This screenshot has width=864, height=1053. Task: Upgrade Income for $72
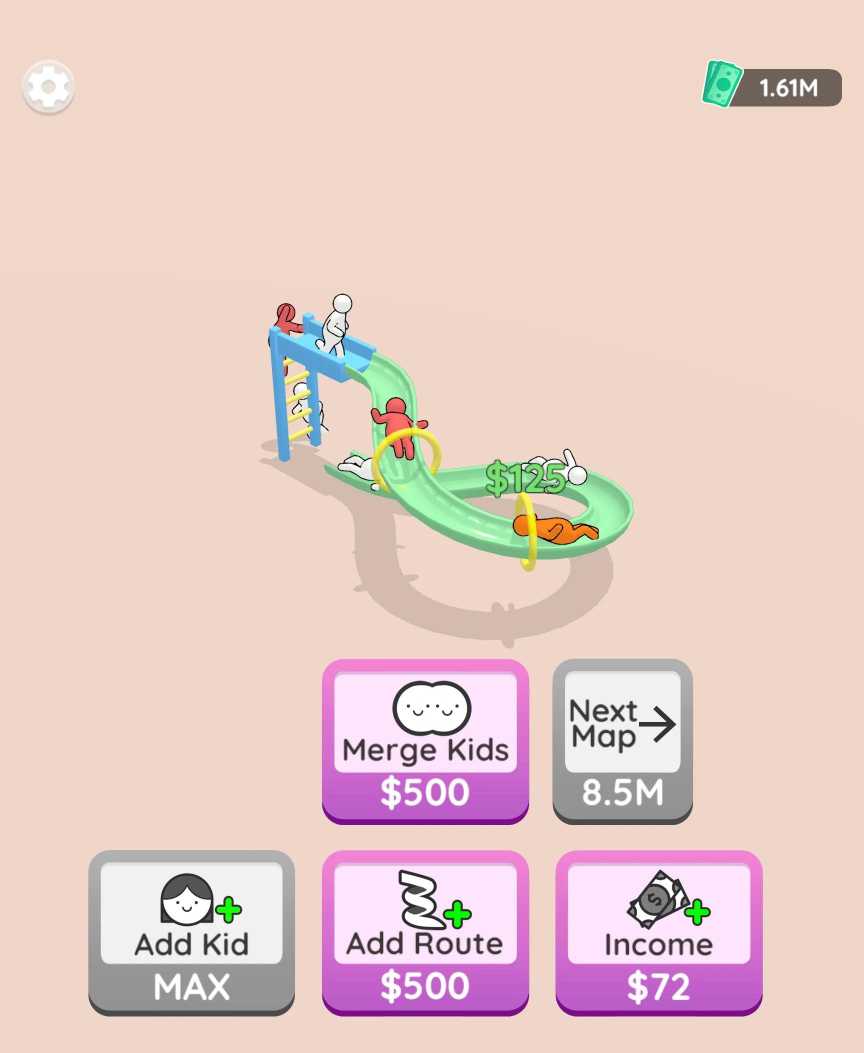click(x=658, y=932)
